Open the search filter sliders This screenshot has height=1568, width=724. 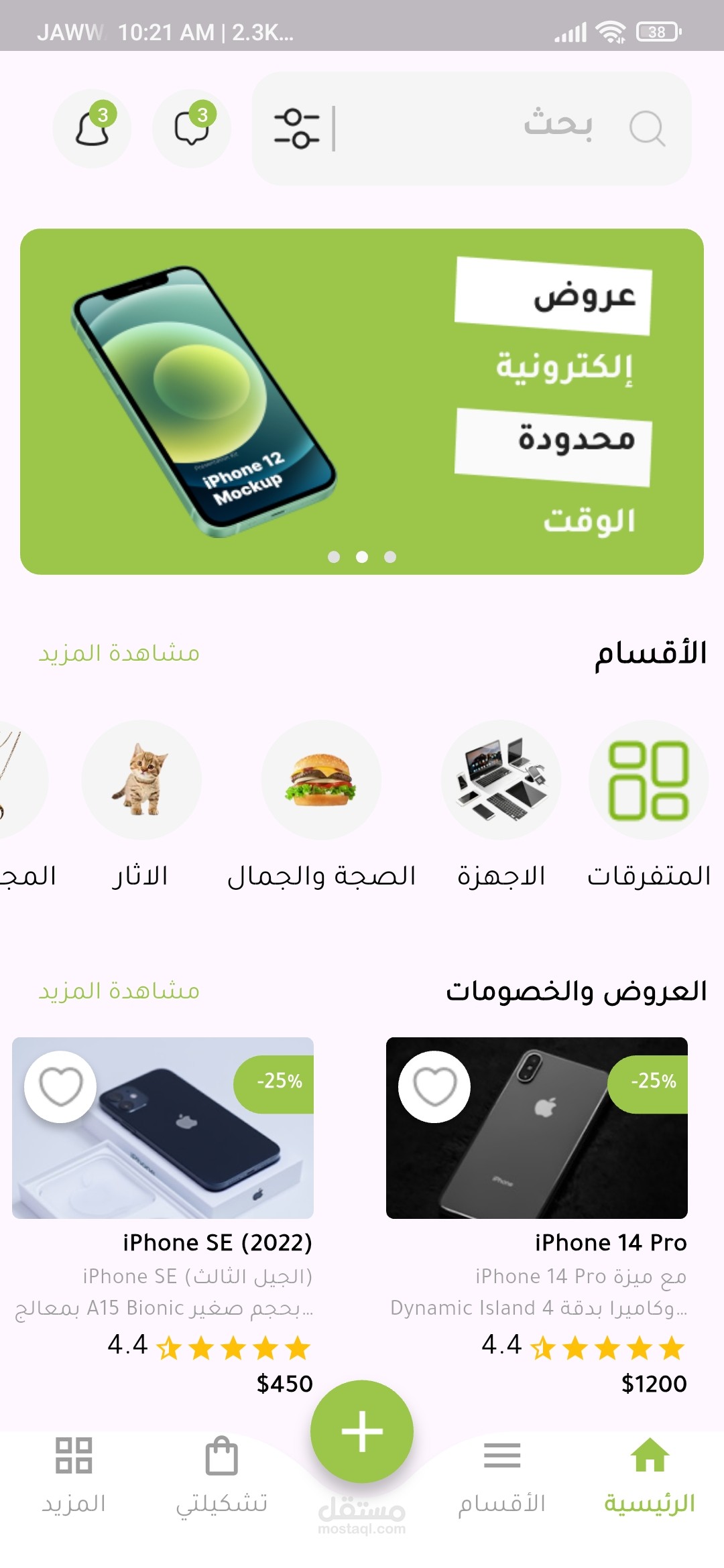pos(296,128)
